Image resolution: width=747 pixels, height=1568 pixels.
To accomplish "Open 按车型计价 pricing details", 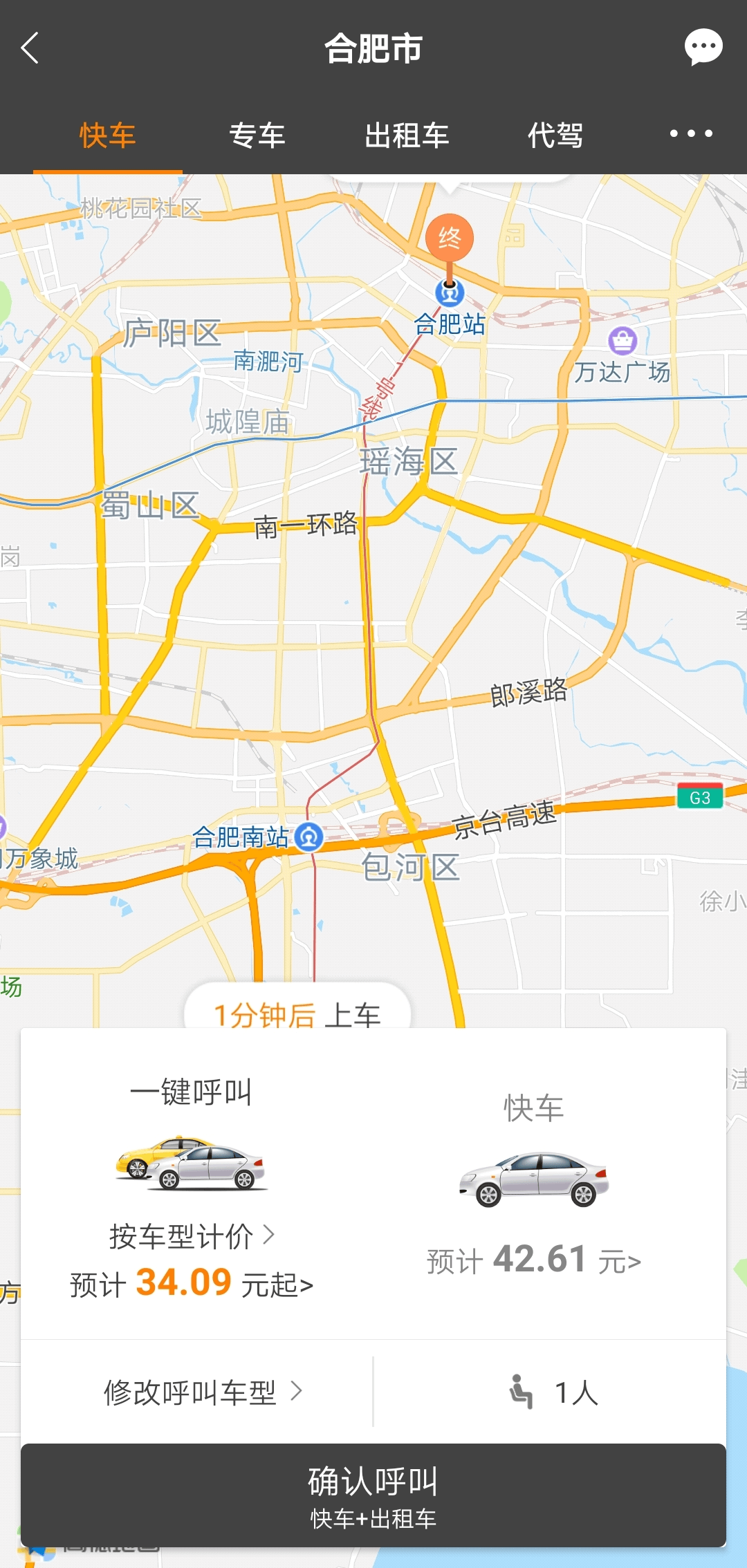I will coord(191,1236).
